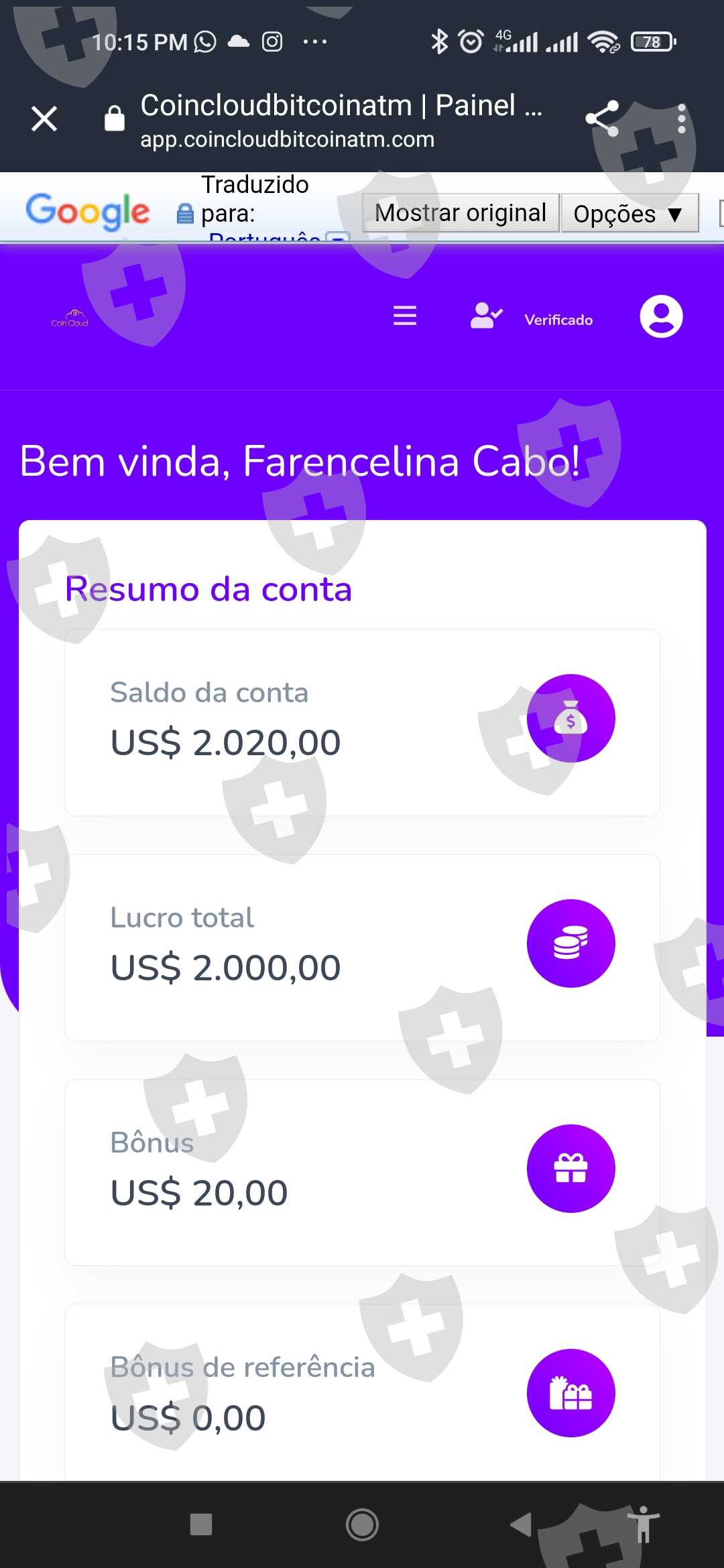Open the accessibility shortcut button
Image resolution: width=724 pixels, height=1568 pixels.
(644, 1524)
